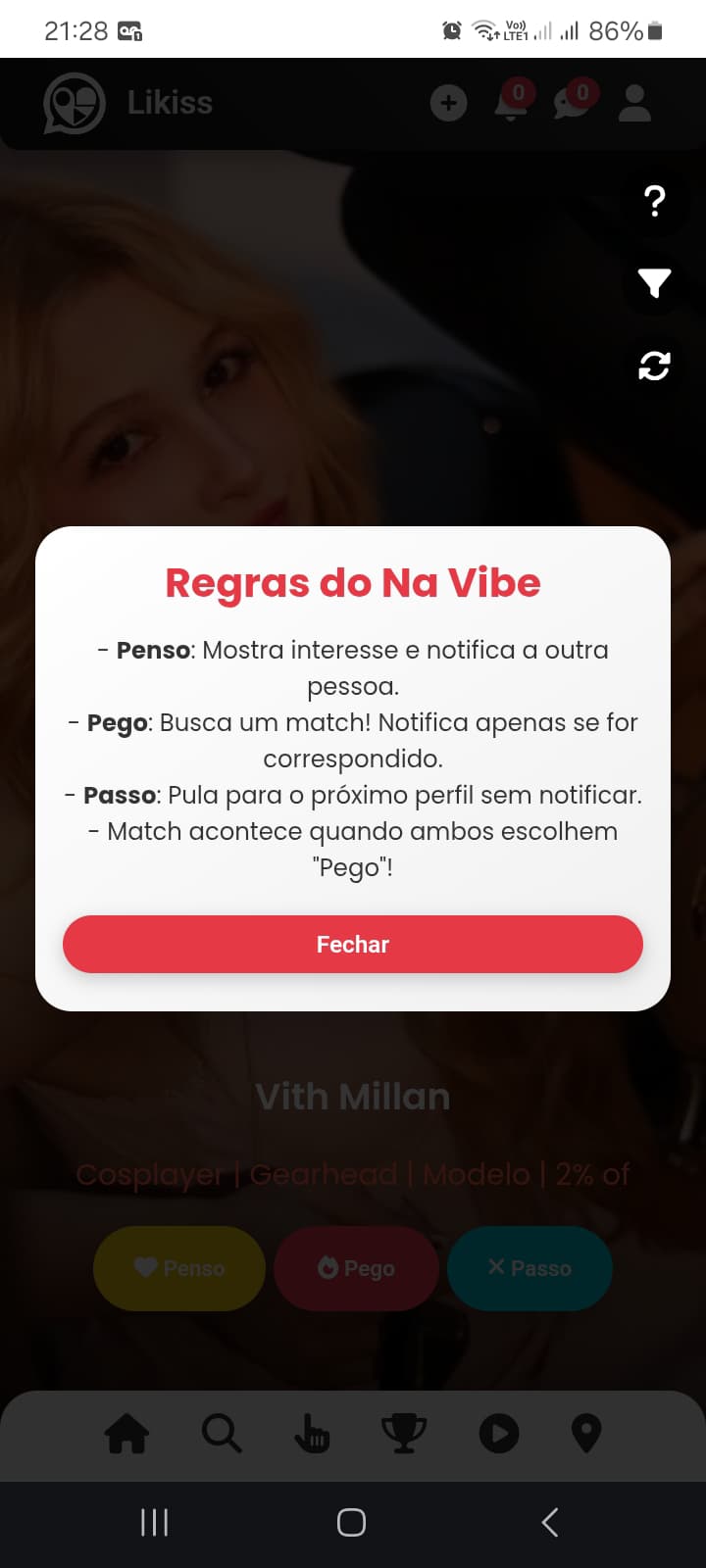Open the filter funnel icon

click(654, 283)
